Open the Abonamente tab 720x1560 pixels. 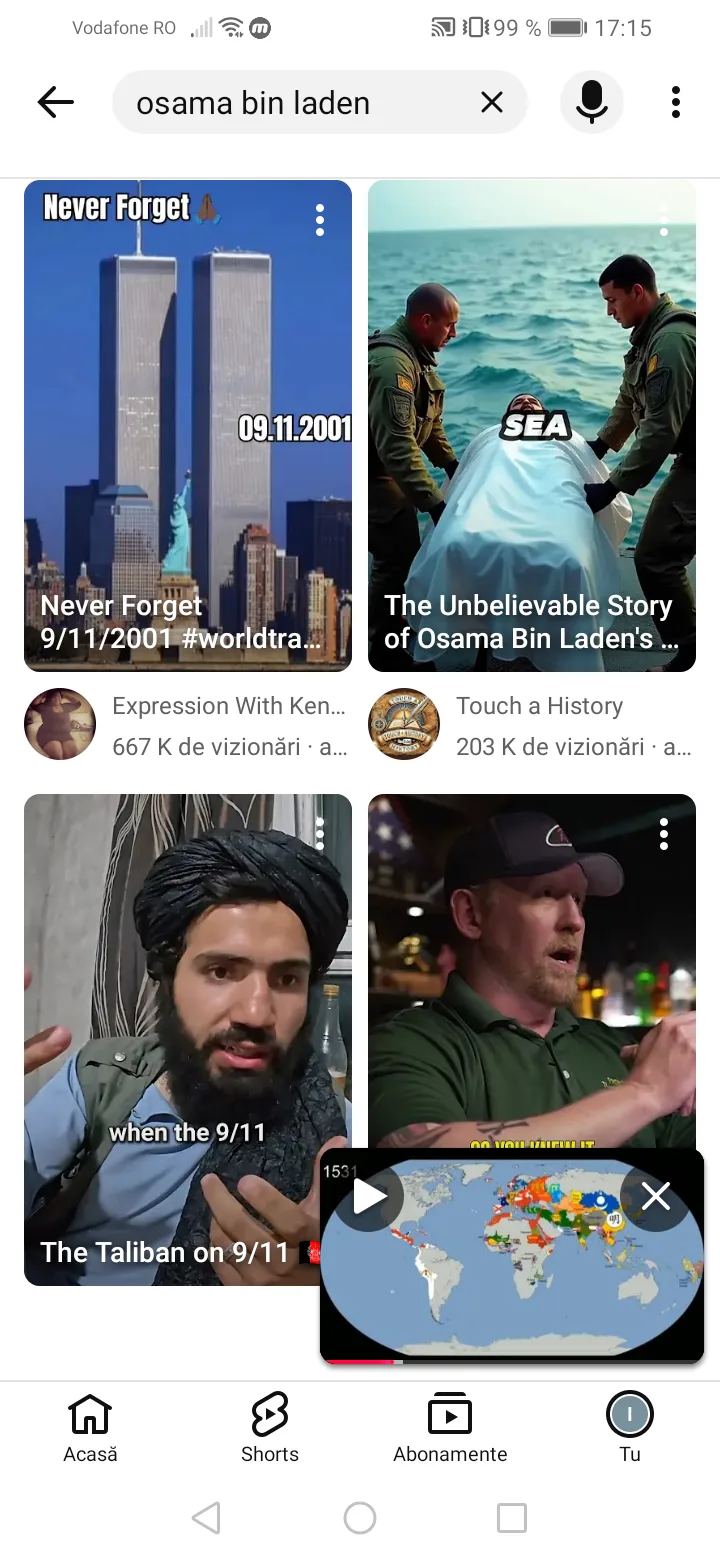click(450, 1428)
